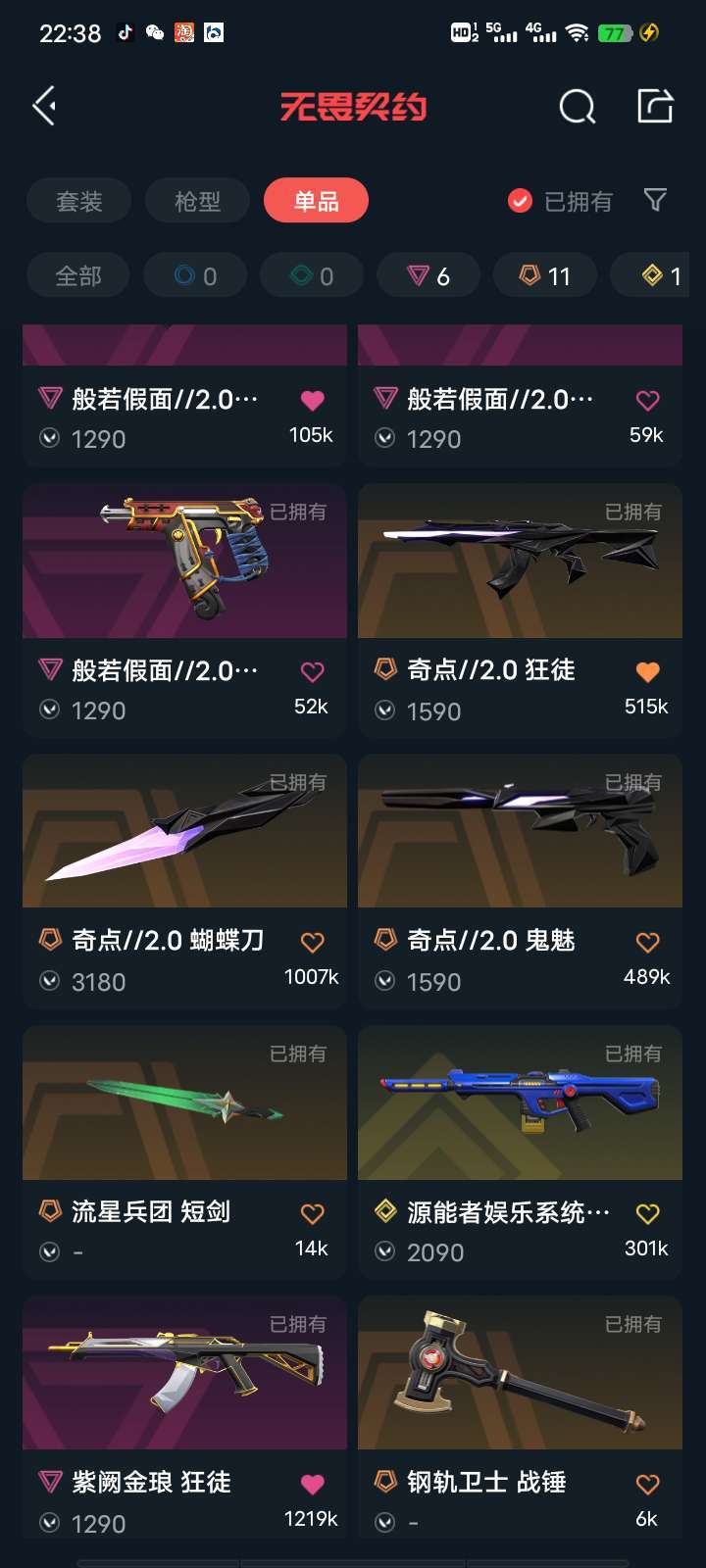Unlike the 奇点//2.0 狂徒 skin
This screenshot has width=706, height=1568.
647,672
